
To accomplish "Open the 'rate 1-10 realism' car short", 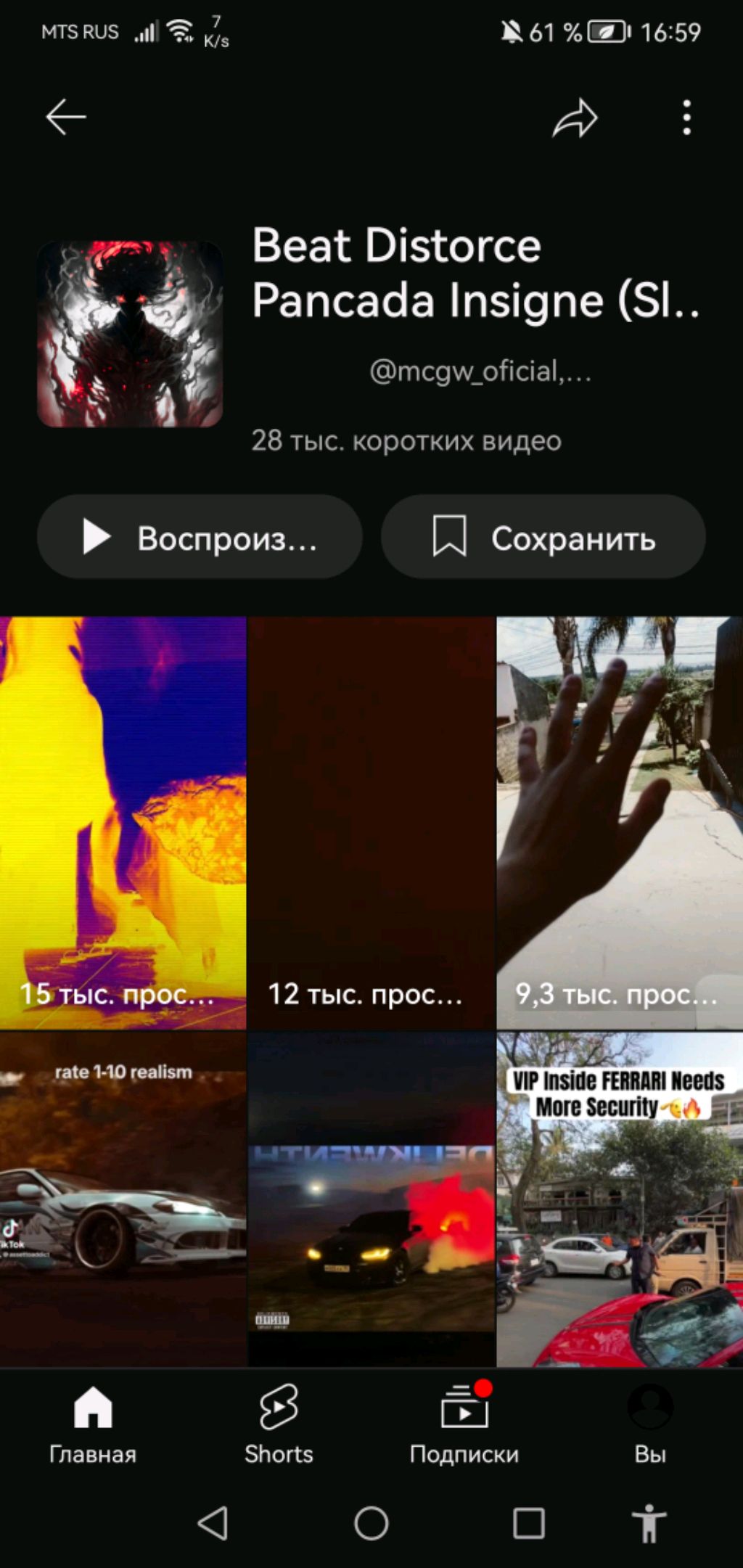I will coord(123,1199).
